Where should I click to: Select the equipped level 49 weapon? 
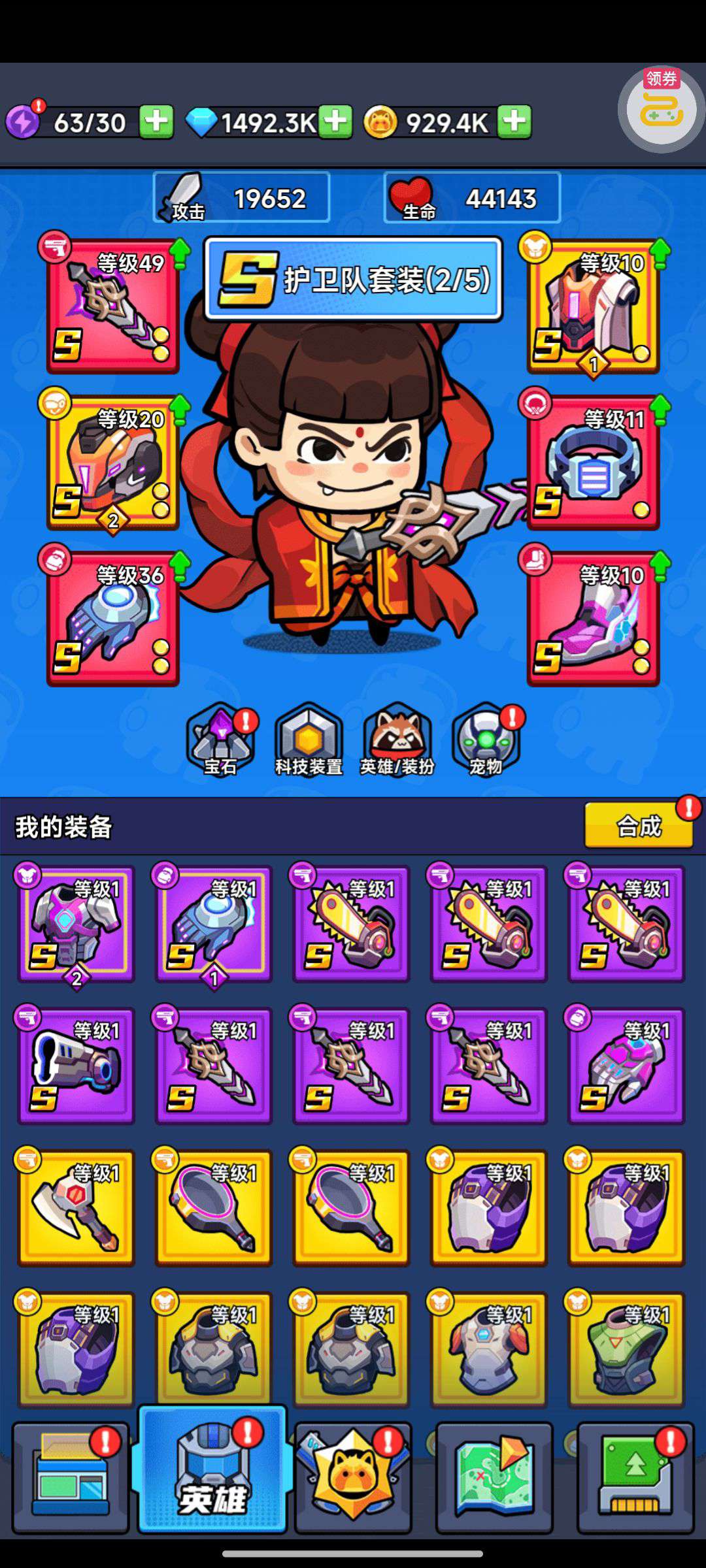(113, 306)
